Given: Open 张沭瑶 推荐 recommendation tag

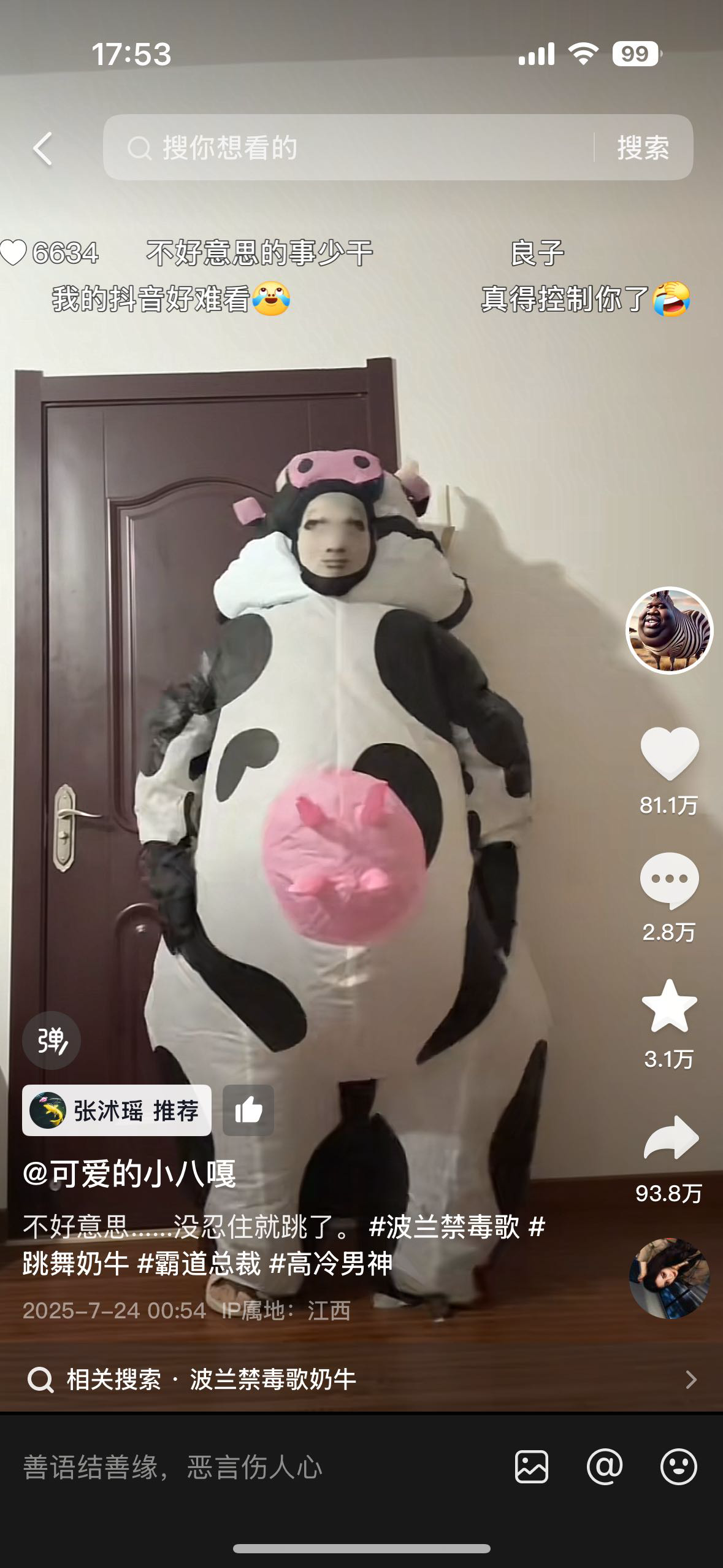Looking at the screenshot, I should pos(117,1110).
